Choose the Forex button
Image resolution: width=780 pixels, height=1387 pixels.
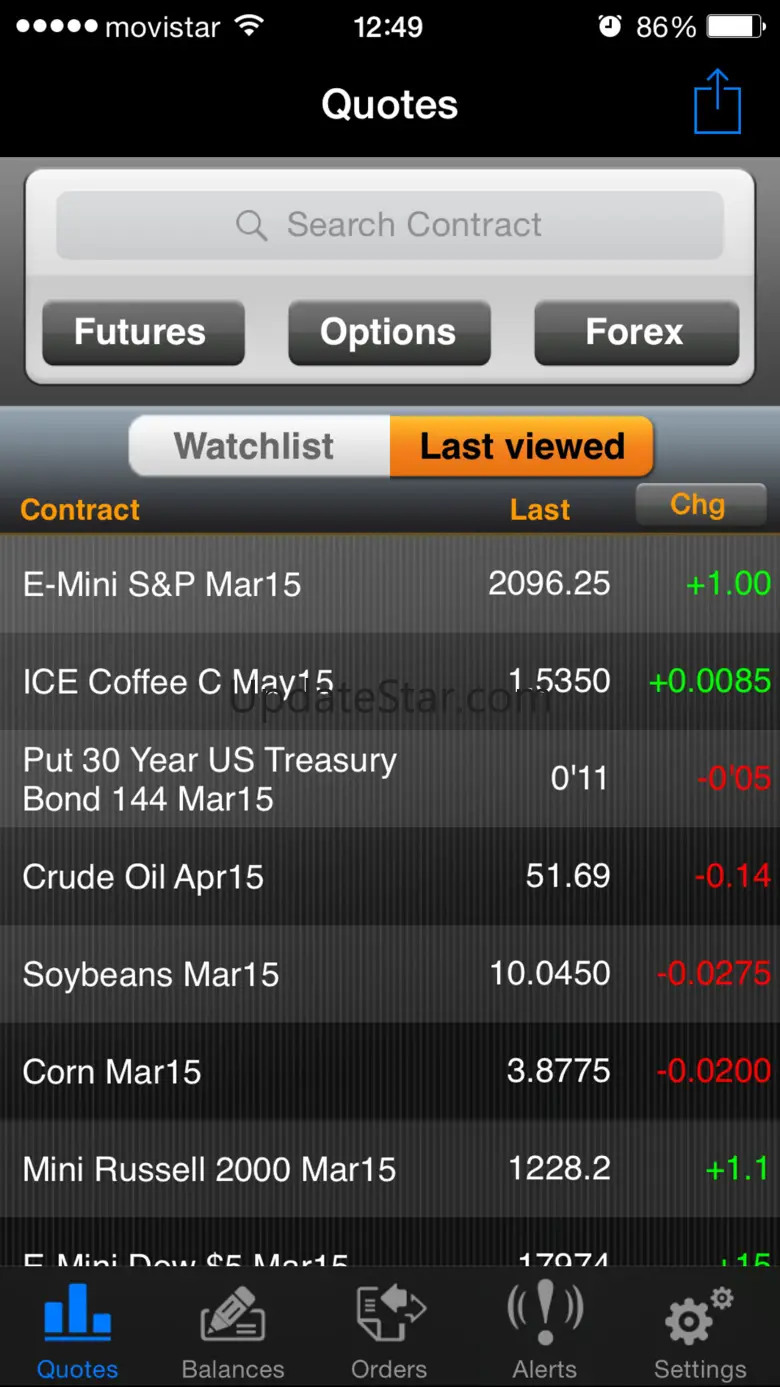tap(636, 333)
